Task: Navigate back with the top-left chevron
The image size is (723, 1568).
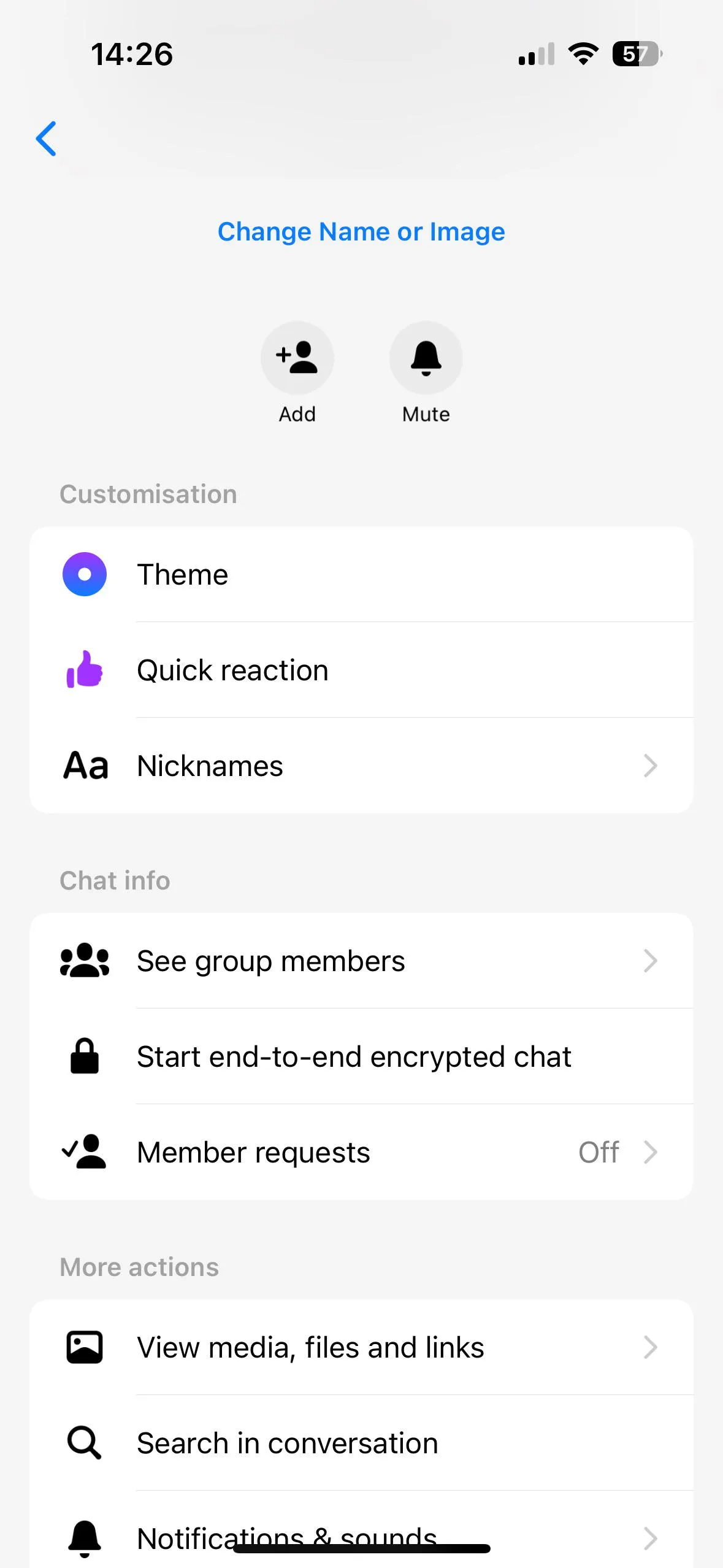Action: 47,139
